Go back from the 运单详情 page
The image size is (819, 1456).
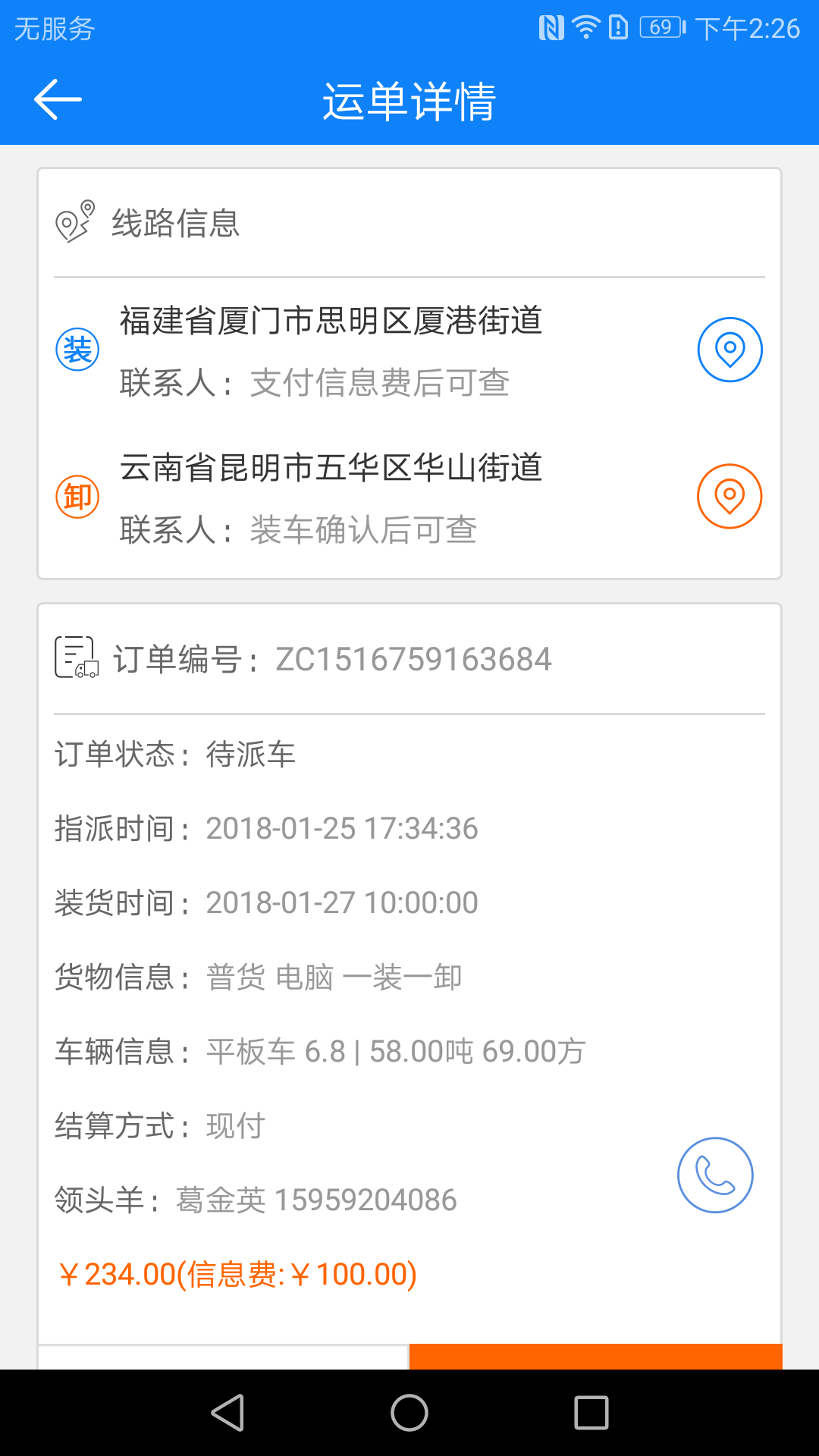pyautogui.click(x=58, y=99)
